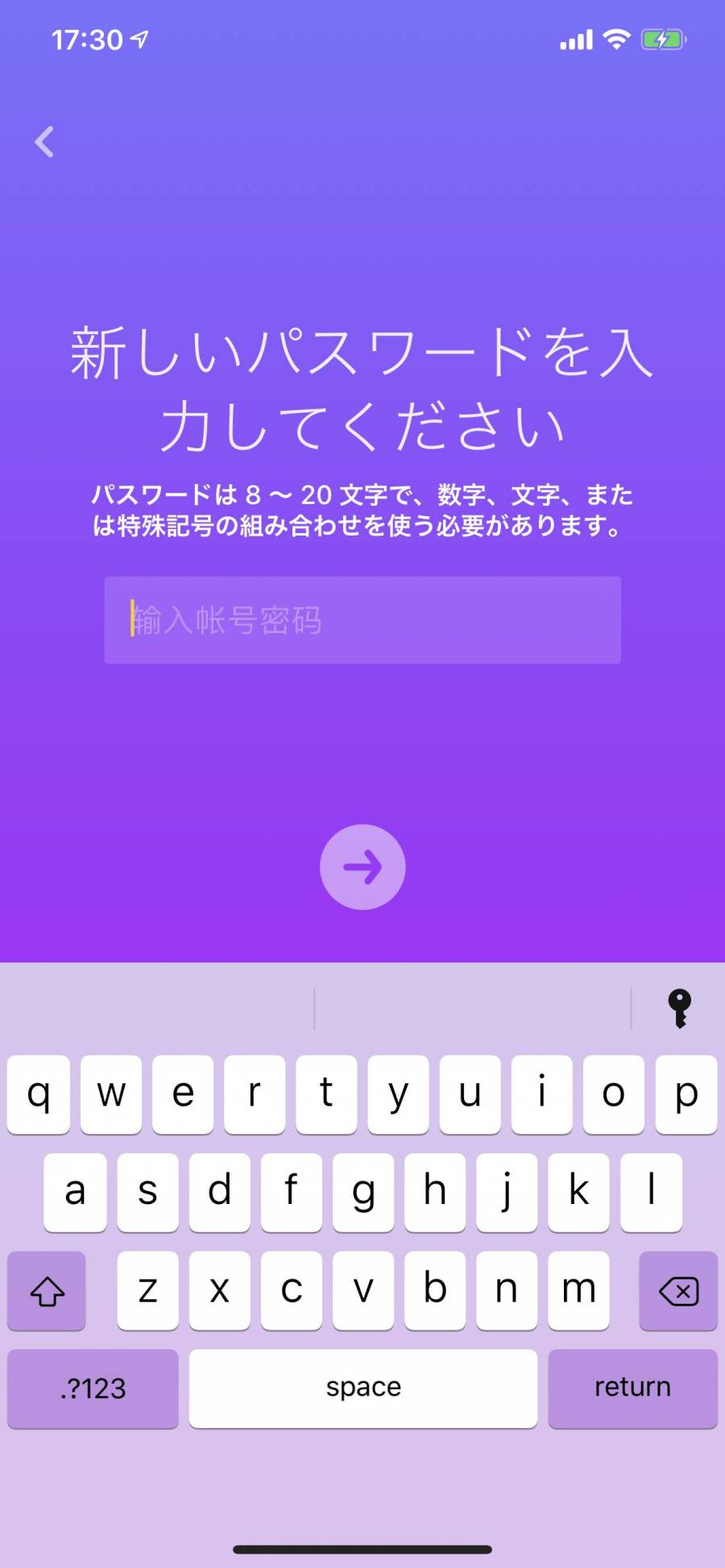
Task: Focus the new password input field
Action: [x=362, y=620]
